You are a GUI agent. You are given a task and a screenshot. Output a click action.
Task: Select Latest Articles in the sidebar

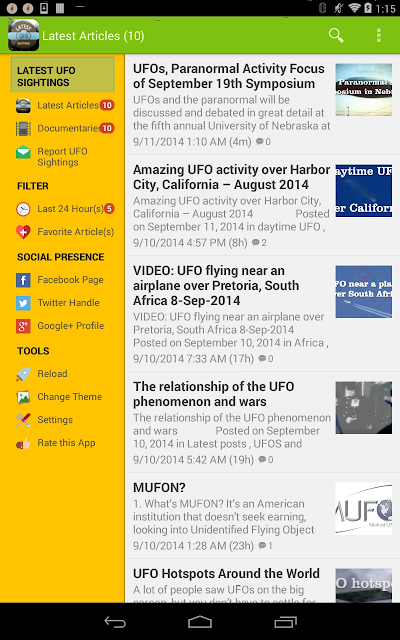[64, 105]
